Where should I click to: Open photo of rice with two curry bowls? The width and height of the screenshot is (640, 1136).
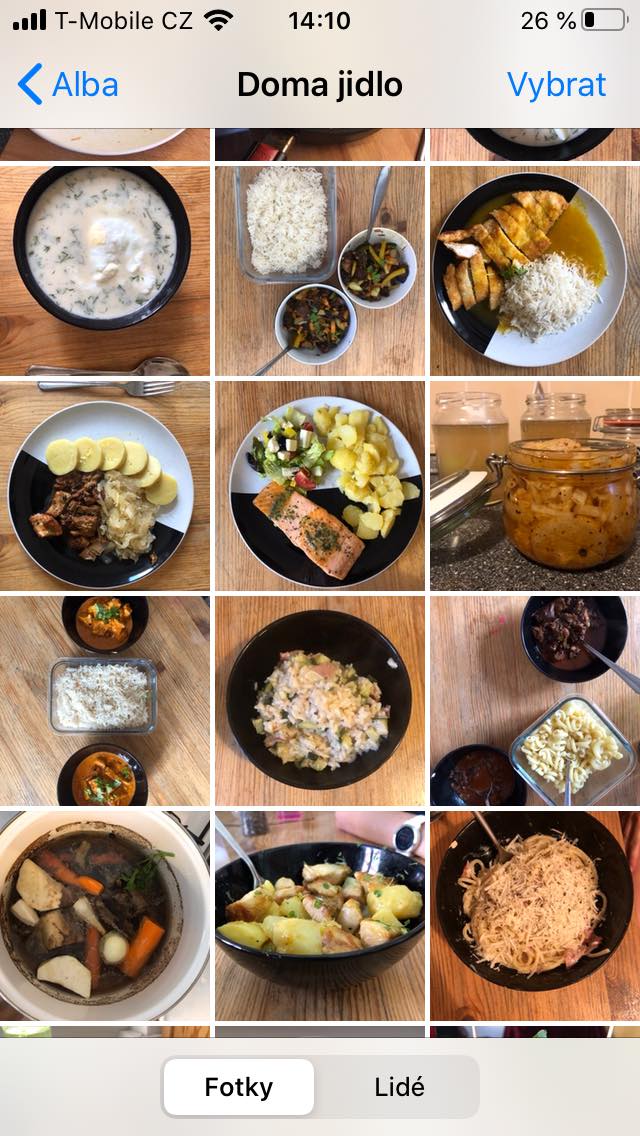pyautogui.click(x=104, y=700)
